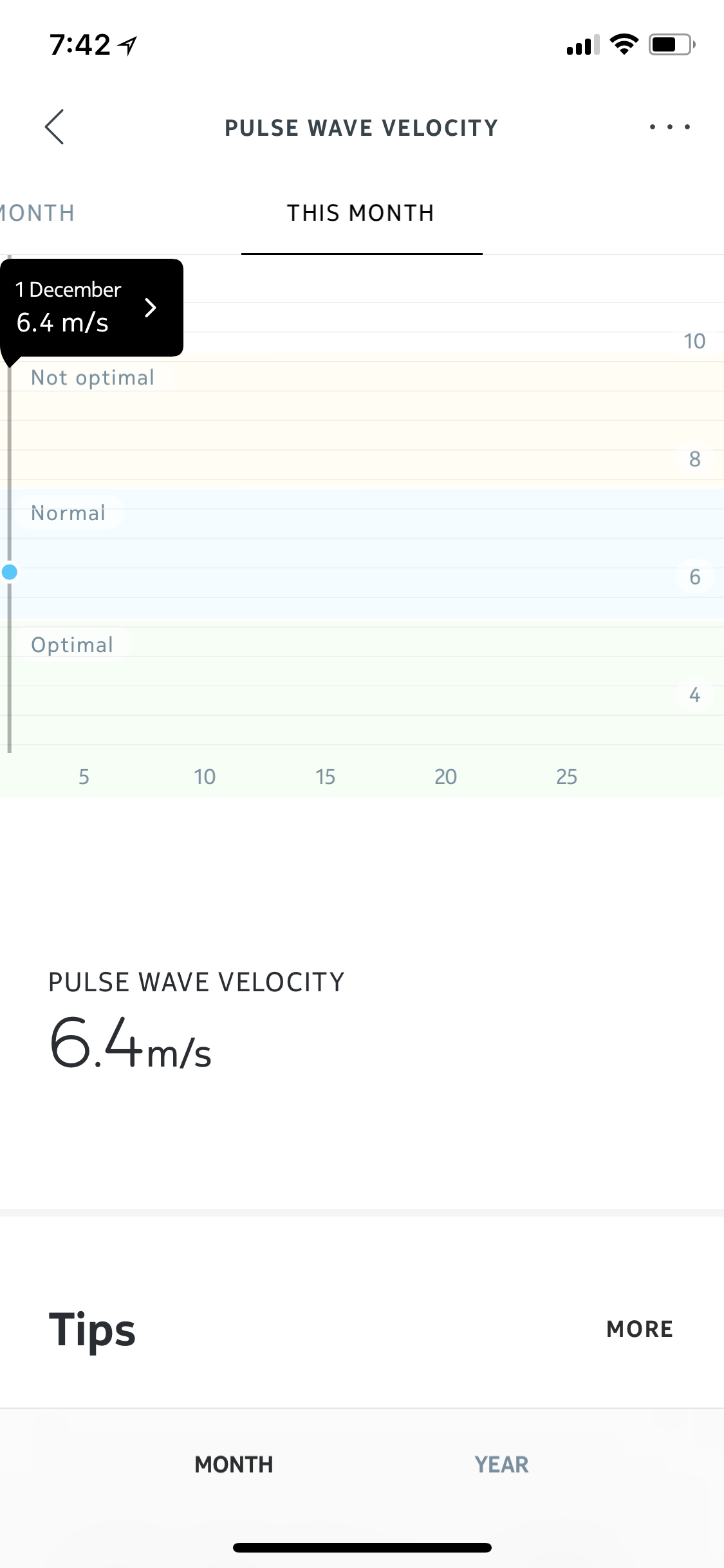Open the 1 December 6.4 m/s details
This screenshot has height=1568, width=724.
click(x=92, y=307)
